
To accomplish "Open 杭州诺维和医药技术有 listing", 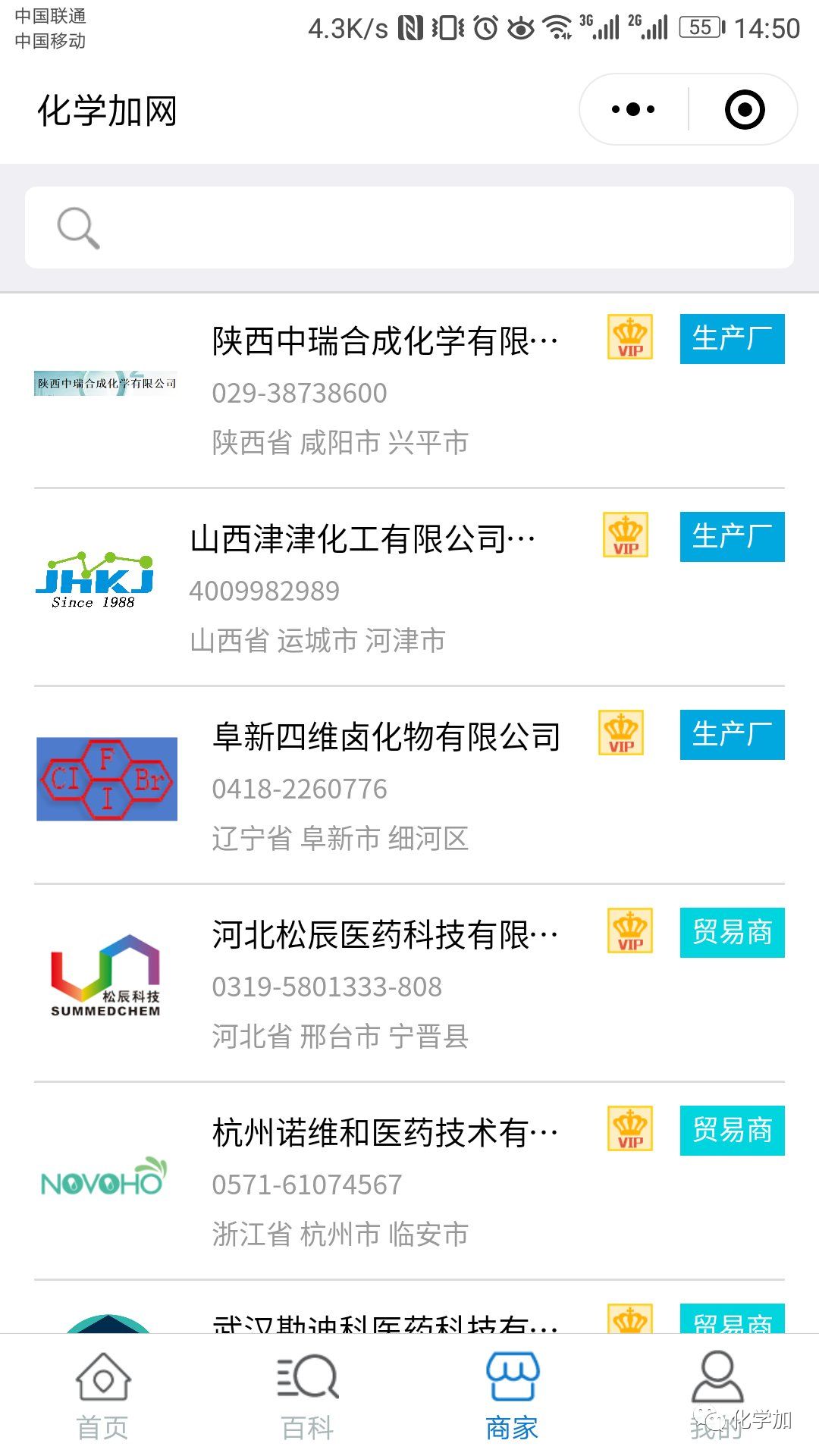I will [384, 1133].
